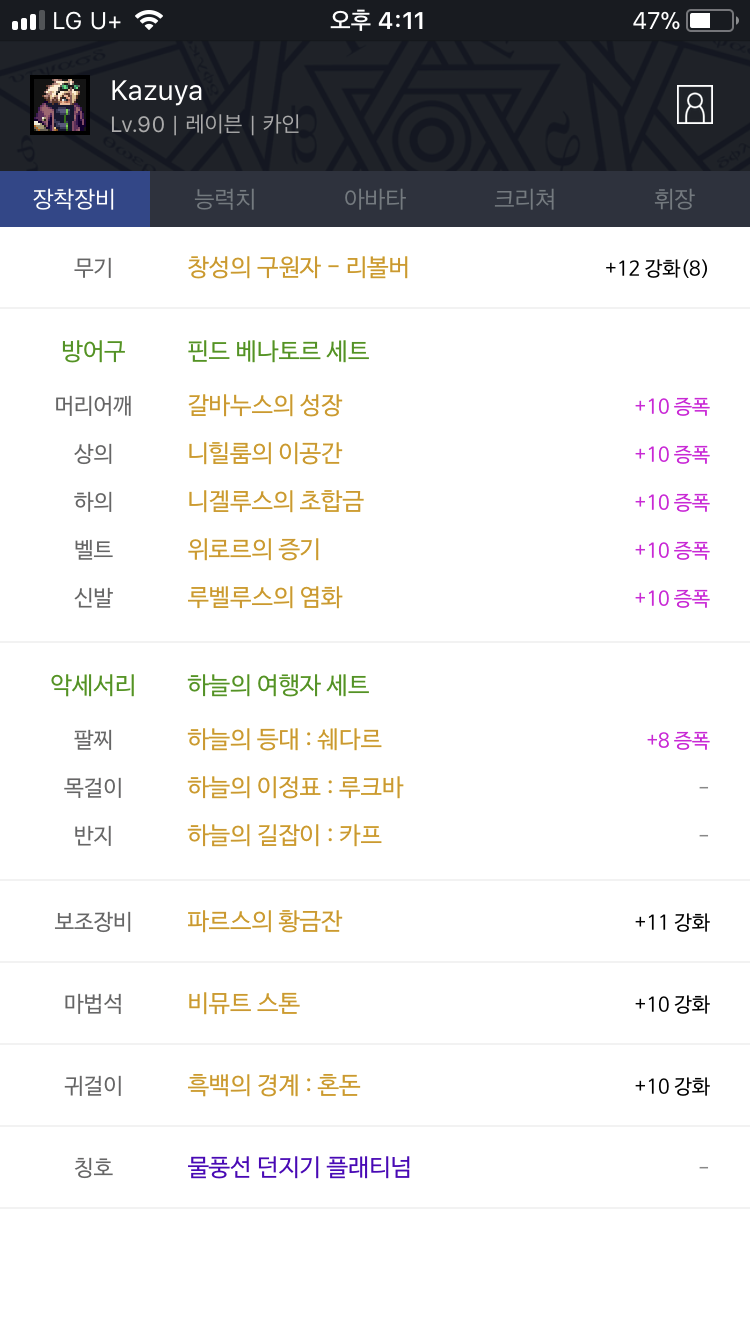Open 비뮤트 스톤 magic stone
This screenshot has height=1334, width=750.
coord(243,1003)
